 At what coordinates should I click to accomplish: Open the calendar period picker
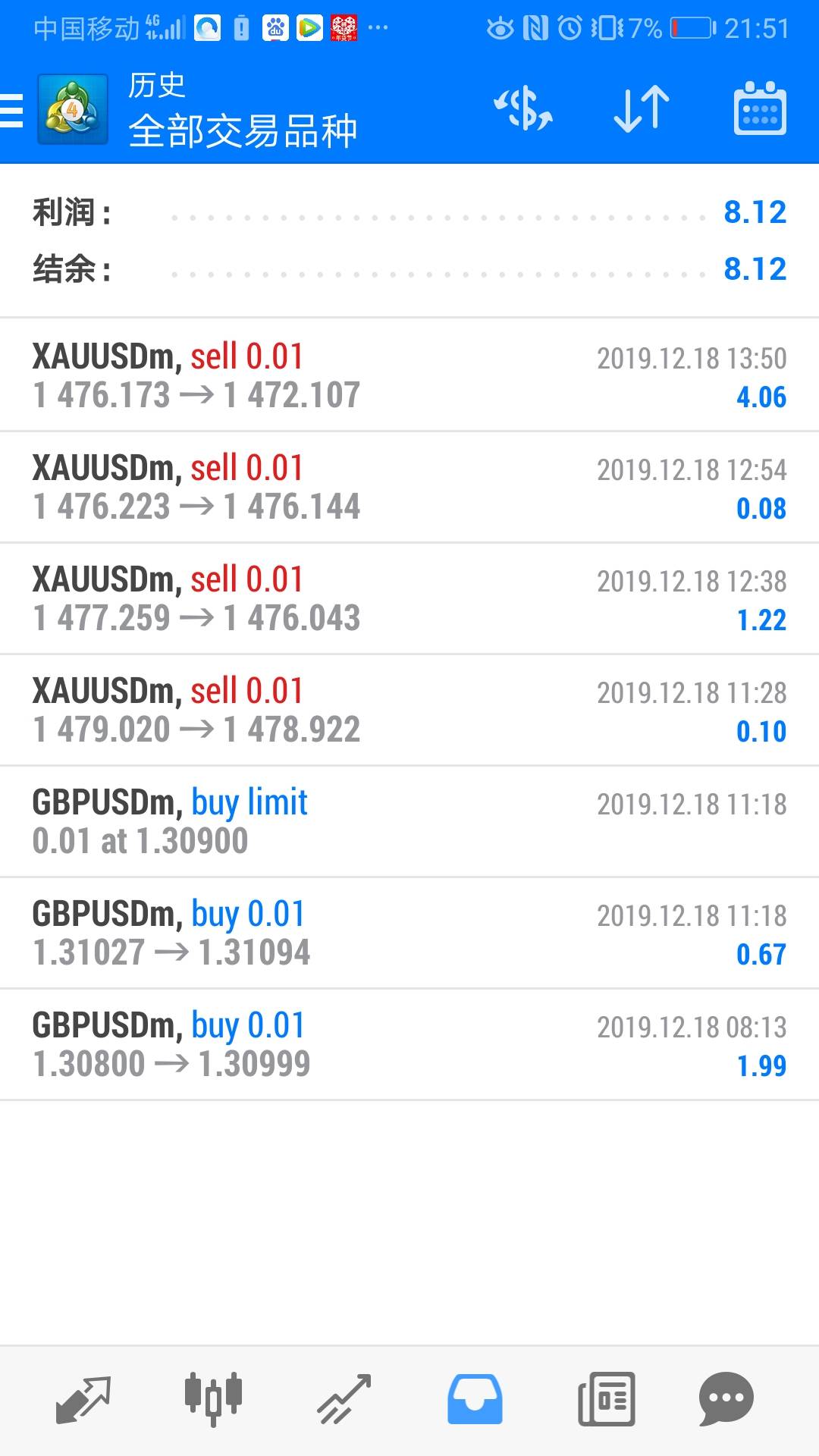[760, 109]
